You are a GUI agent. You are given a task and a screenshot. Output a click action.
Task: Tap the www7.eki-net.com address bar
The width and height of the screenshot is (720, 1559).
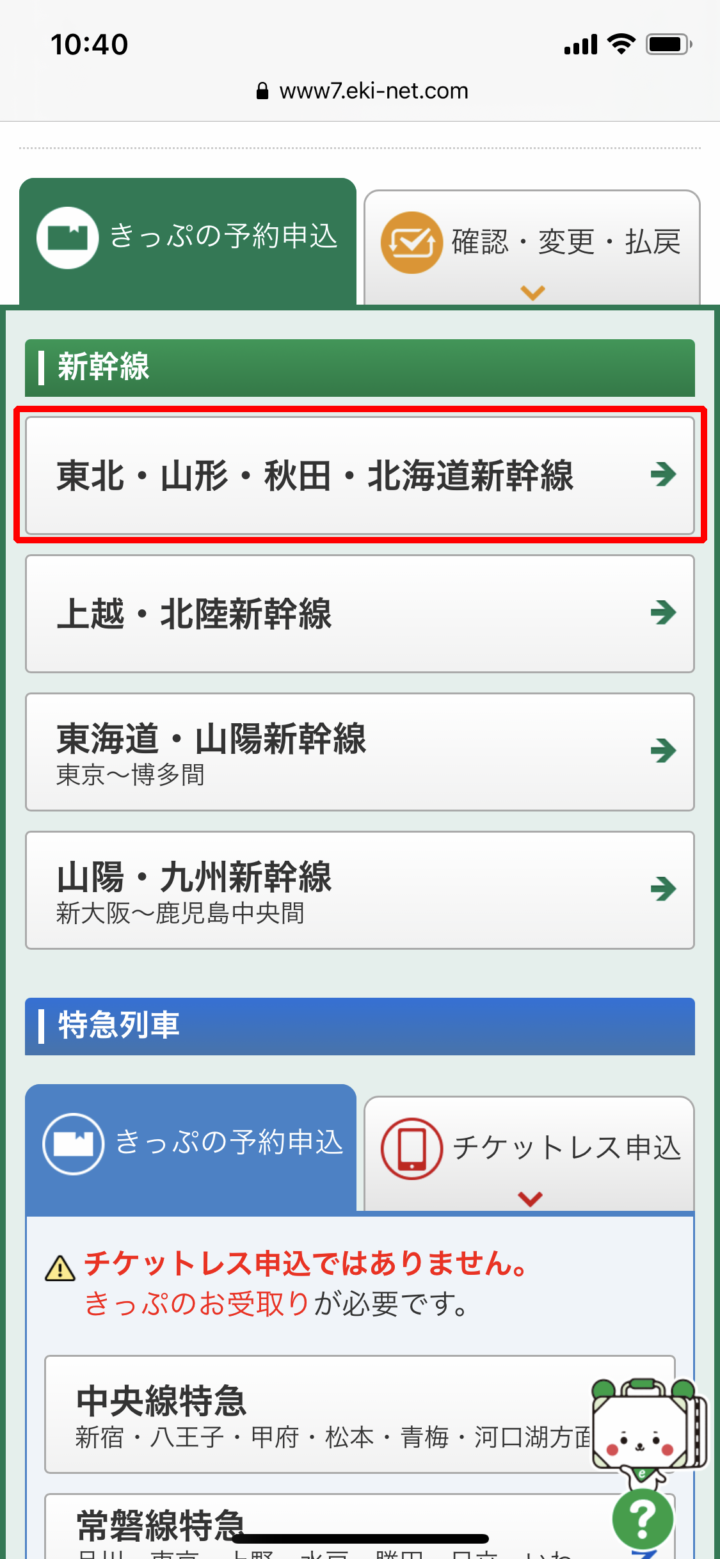pyautogui.click(x=360, y=91)
